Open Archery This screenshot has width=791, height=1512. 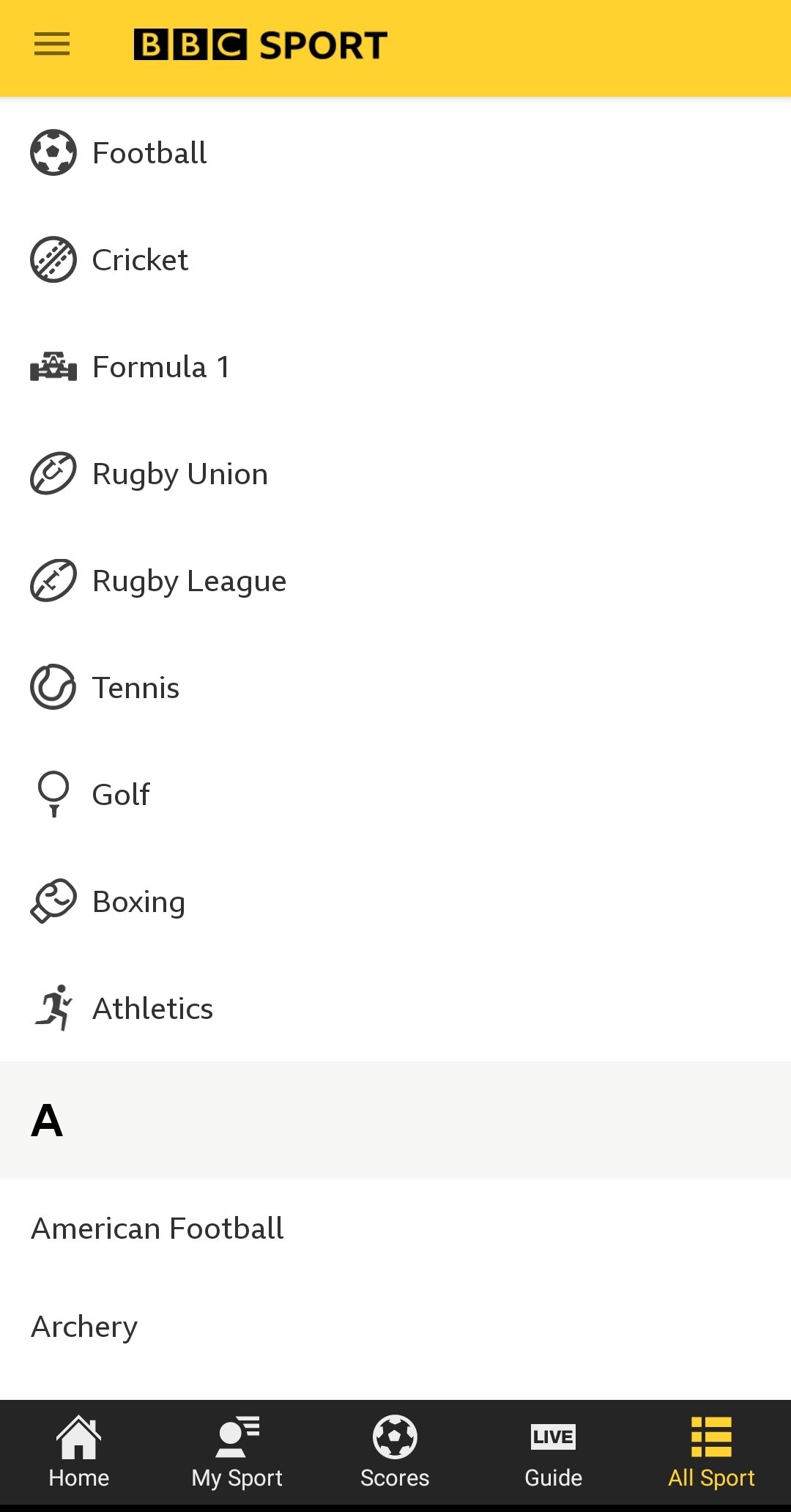pos(395,1327)
